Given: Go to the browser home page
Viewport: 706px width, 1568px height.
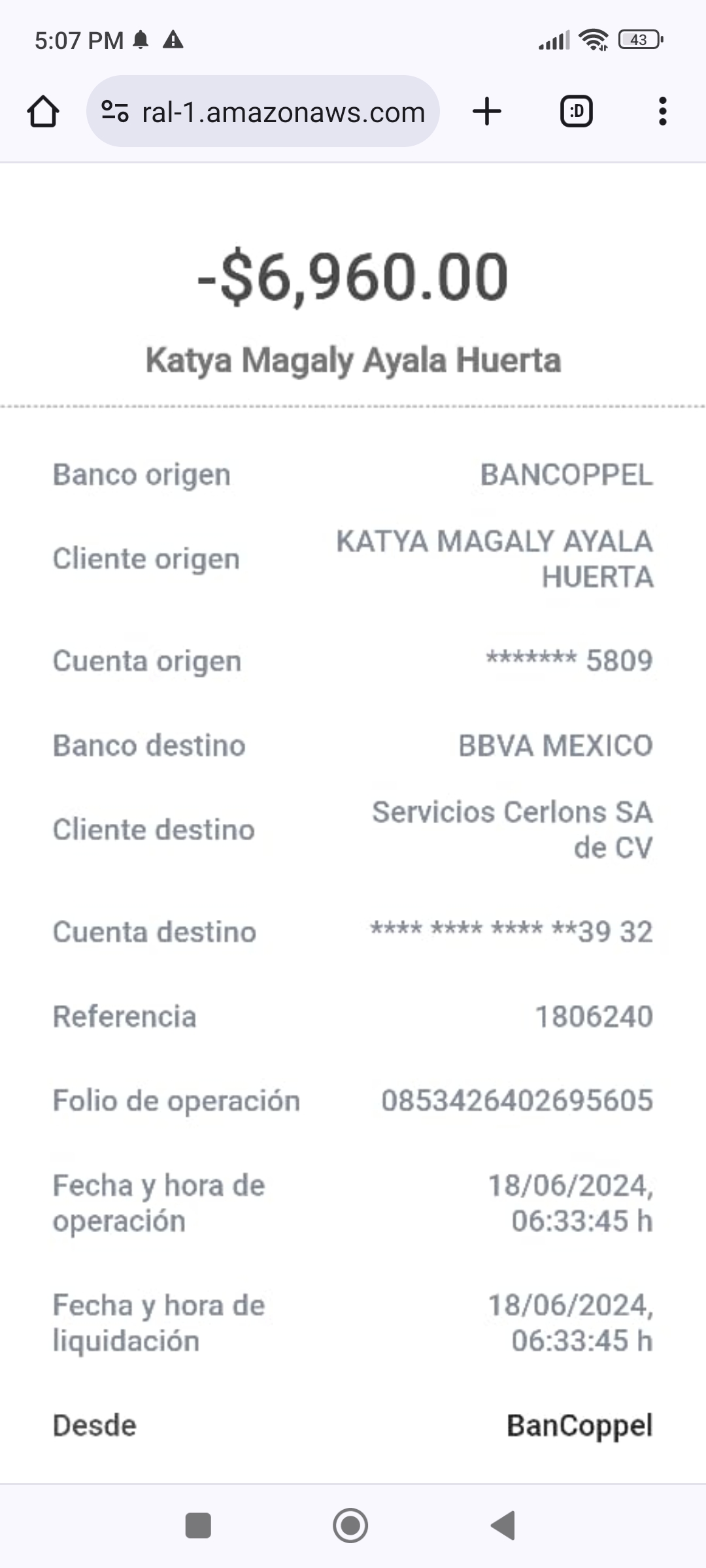Looking at the screenshot, I should [x=43, y=112].
